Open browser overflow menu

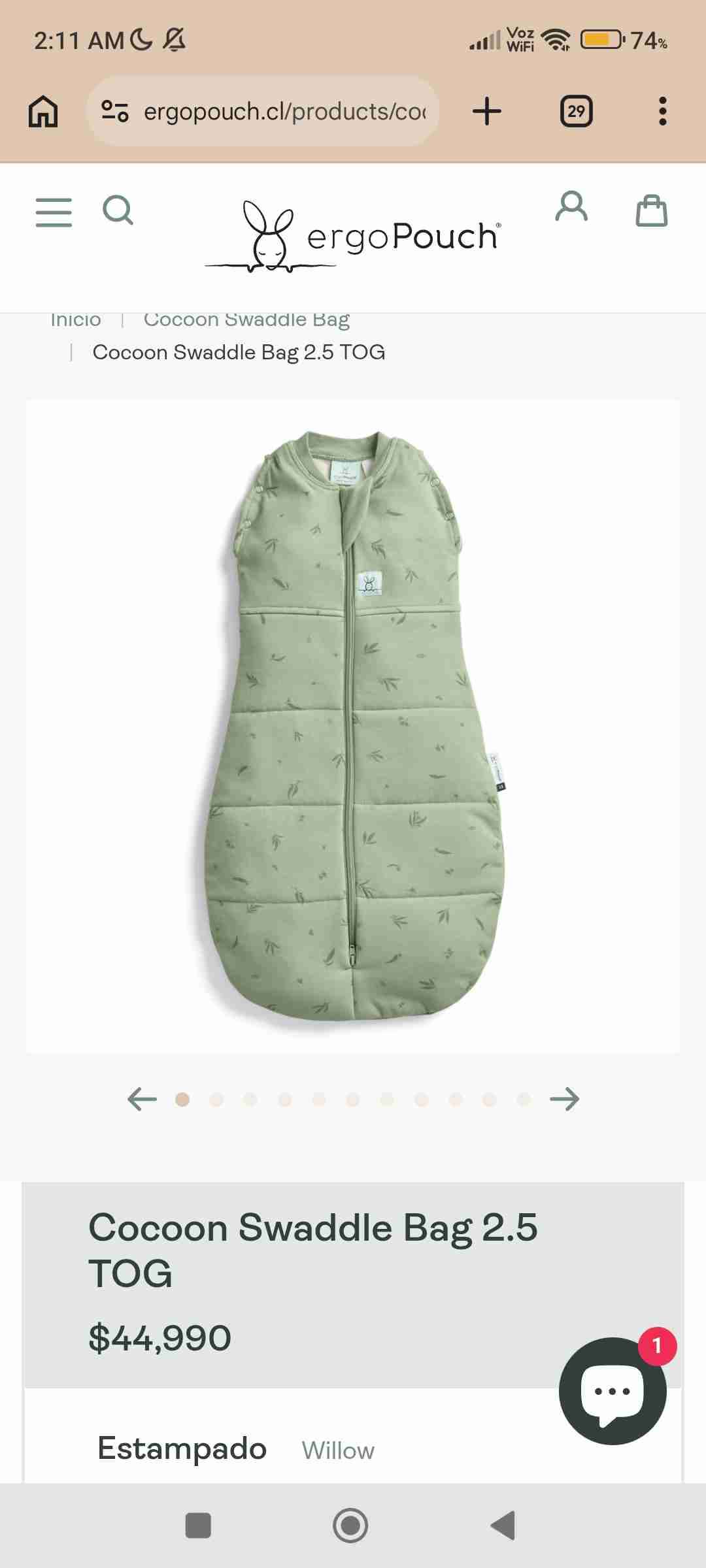coord(662,111)
